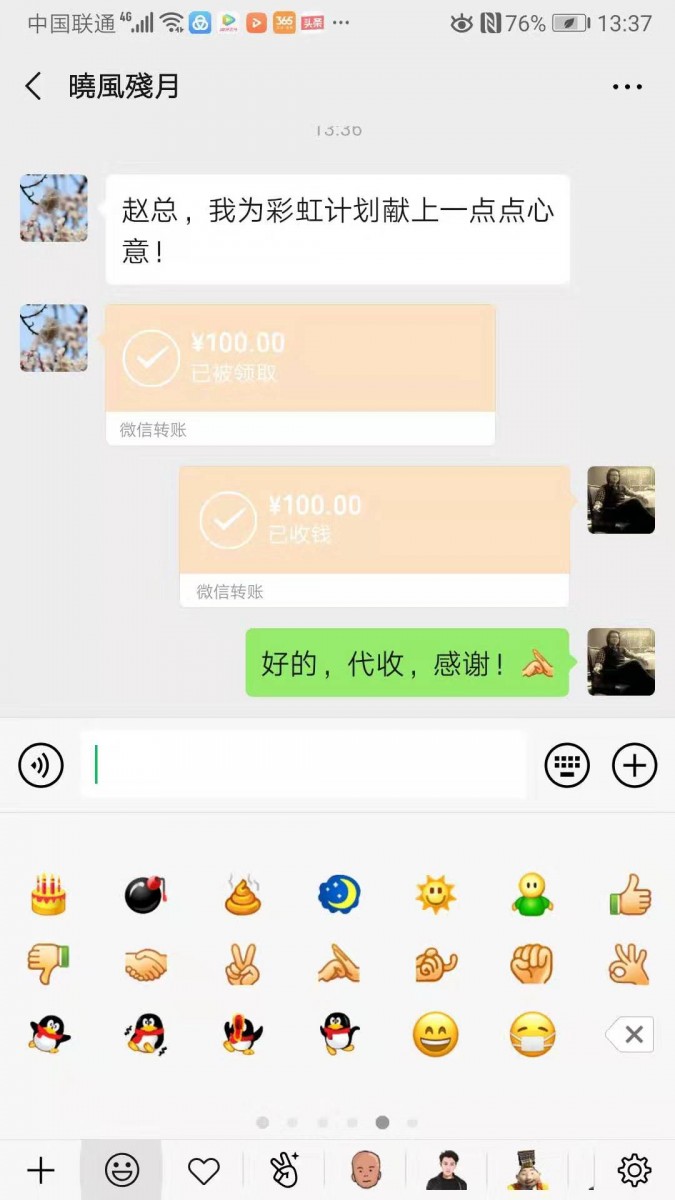Insert the face with mask emoji

click(533, 1034)
